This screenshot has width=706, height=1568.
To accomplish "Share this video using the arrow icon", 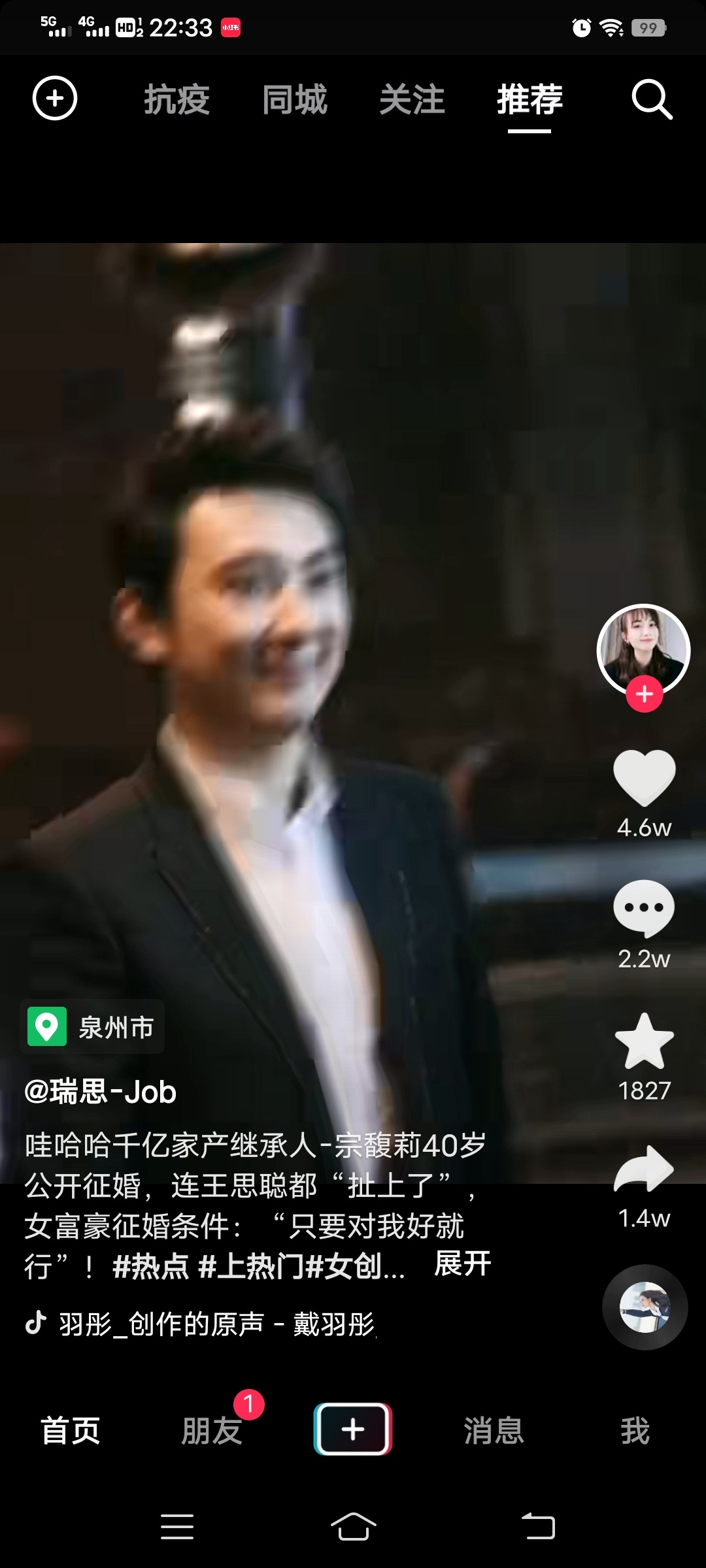I will [x=644, y=1169].
